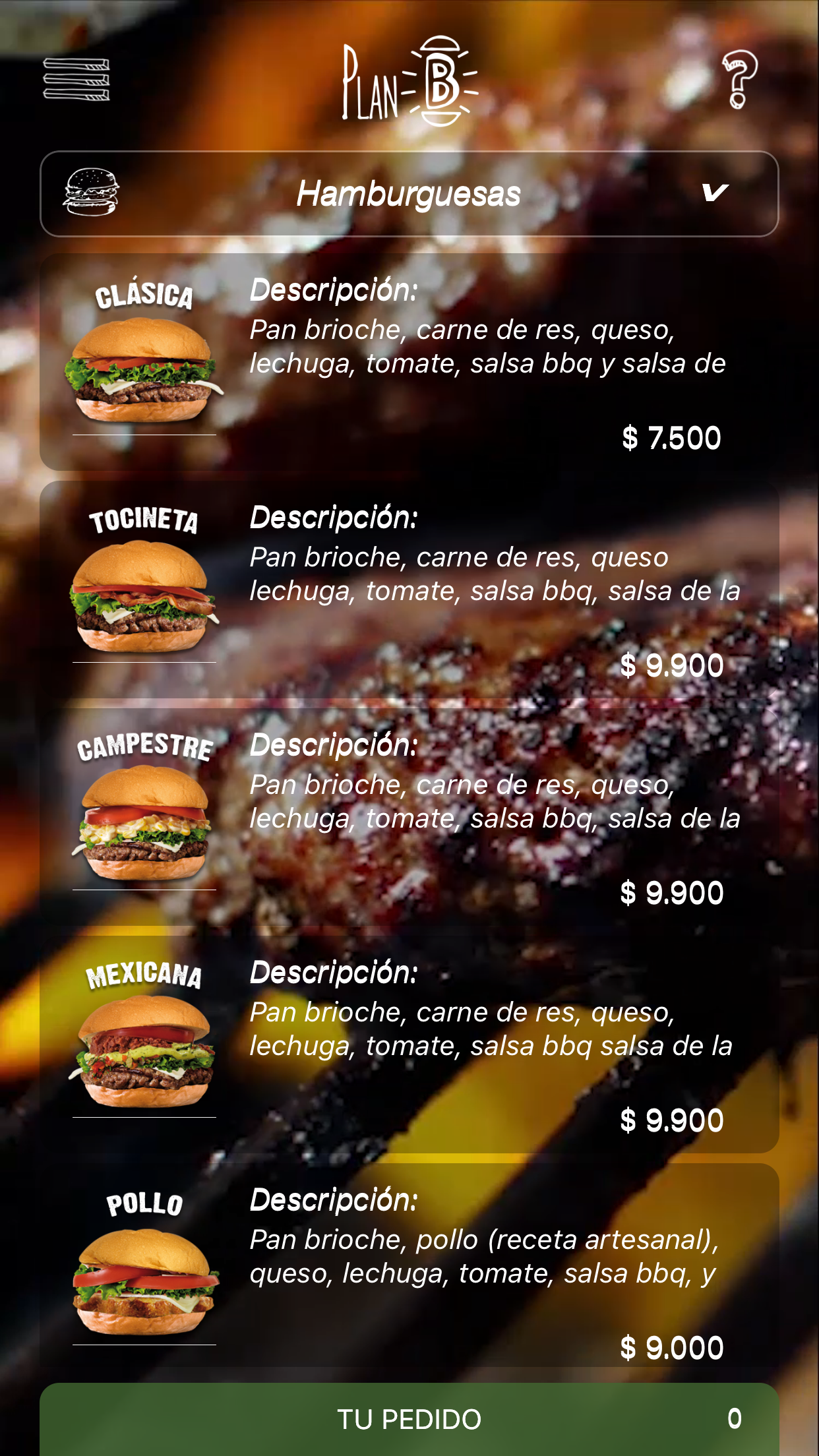This screenshot has width=819, height=1456.
Task: View your order via Tu Pedido
Action: [x=409, y=1419]
